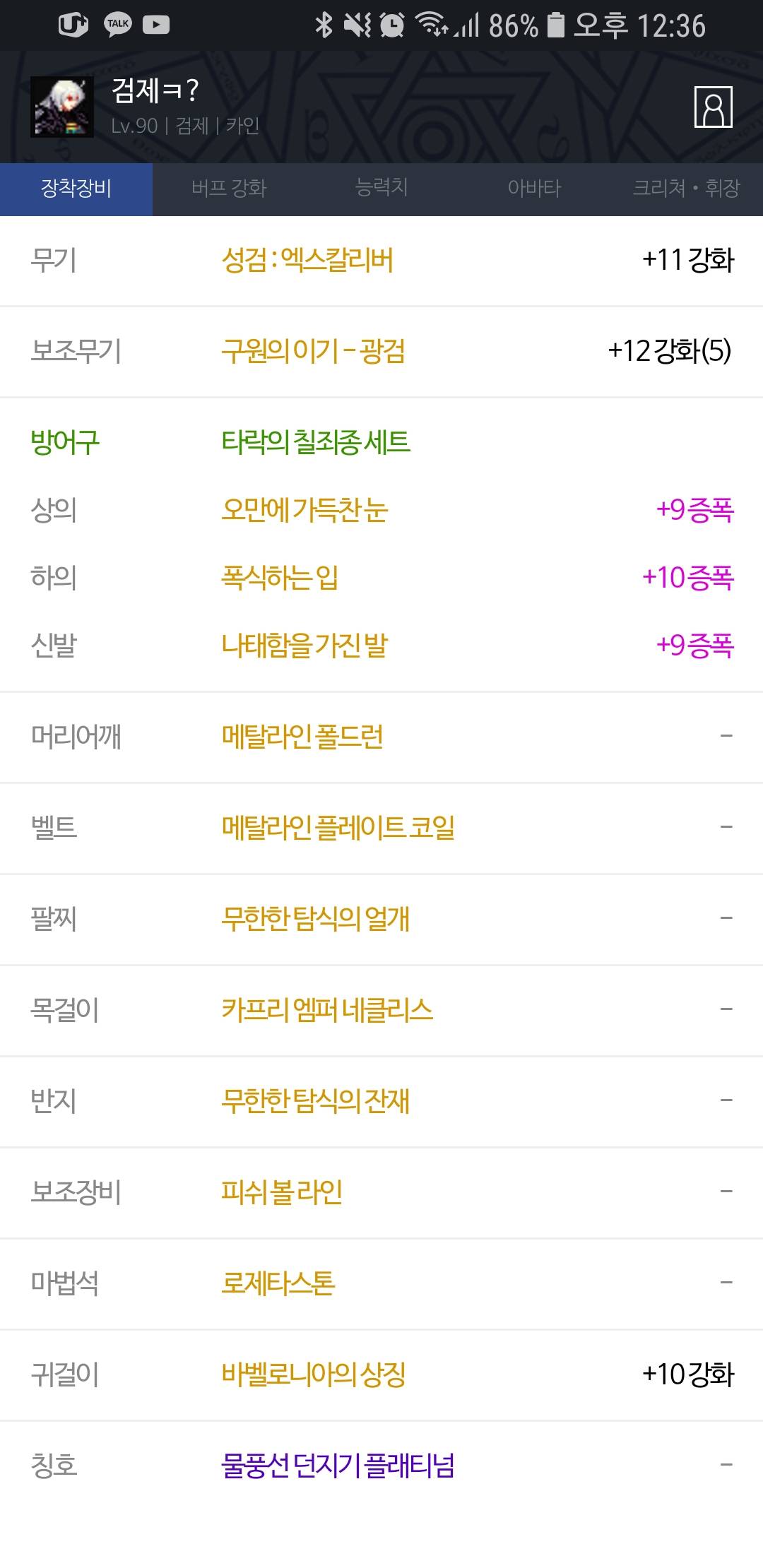Screen dimensions: 763x1568
Task: Open sub-equipment 피쉬 볼 라인
Action: (x=381, y=1193)
